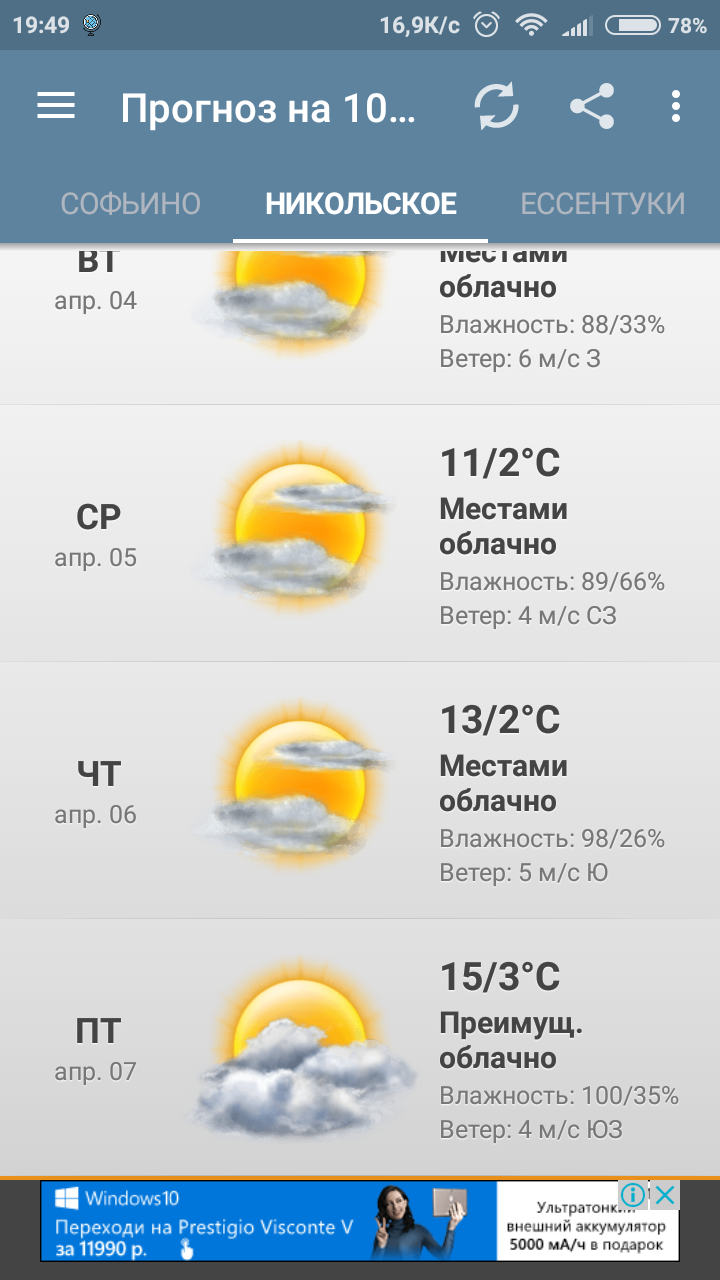Open the overflow menu
The height and width of the screenshot is (1280, 720).
click(x=677, y=107)
